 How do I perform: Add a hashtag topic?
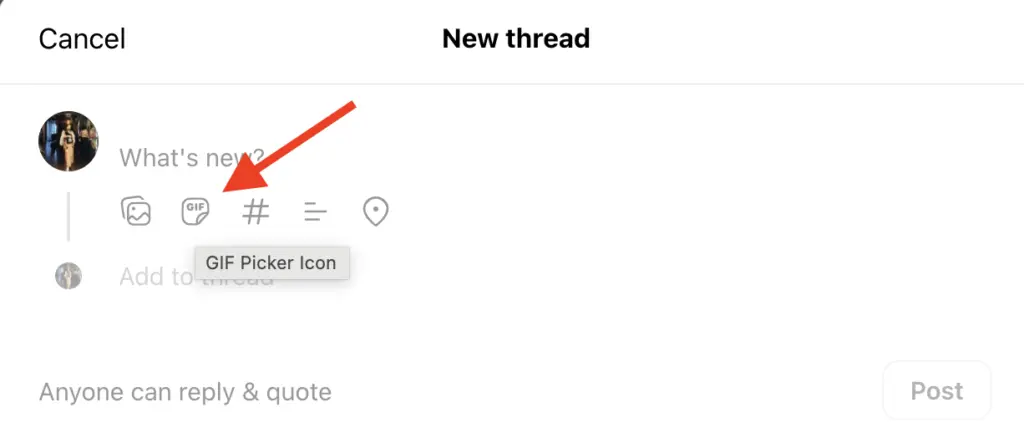coord(256,211)
